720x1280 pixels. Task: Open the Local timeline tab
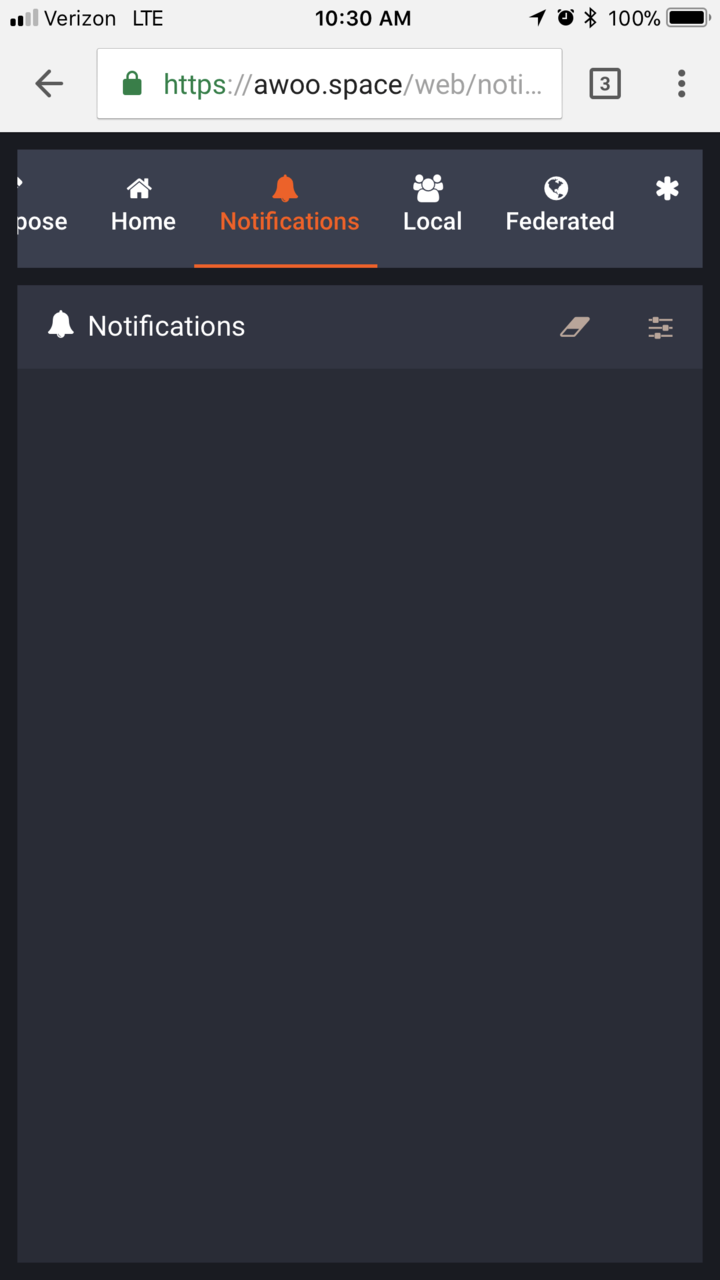pos(432,206)
